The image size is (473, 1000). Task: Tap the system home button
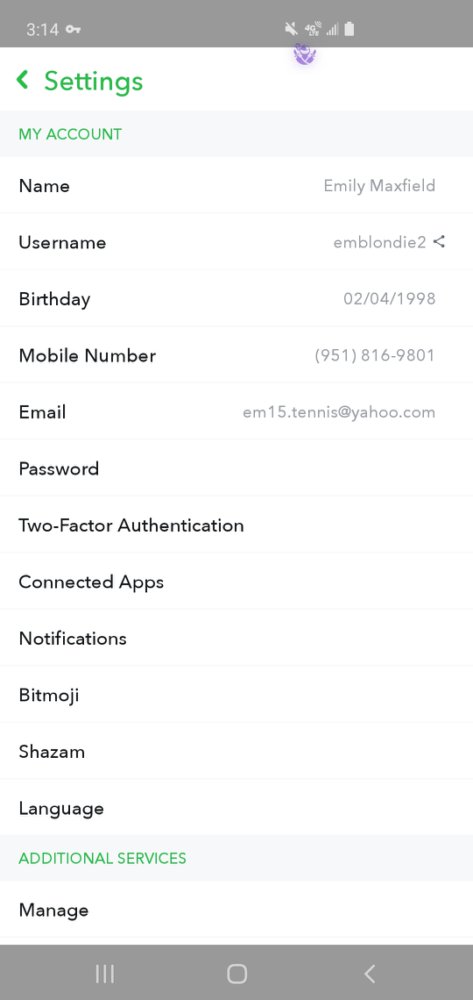236,973
